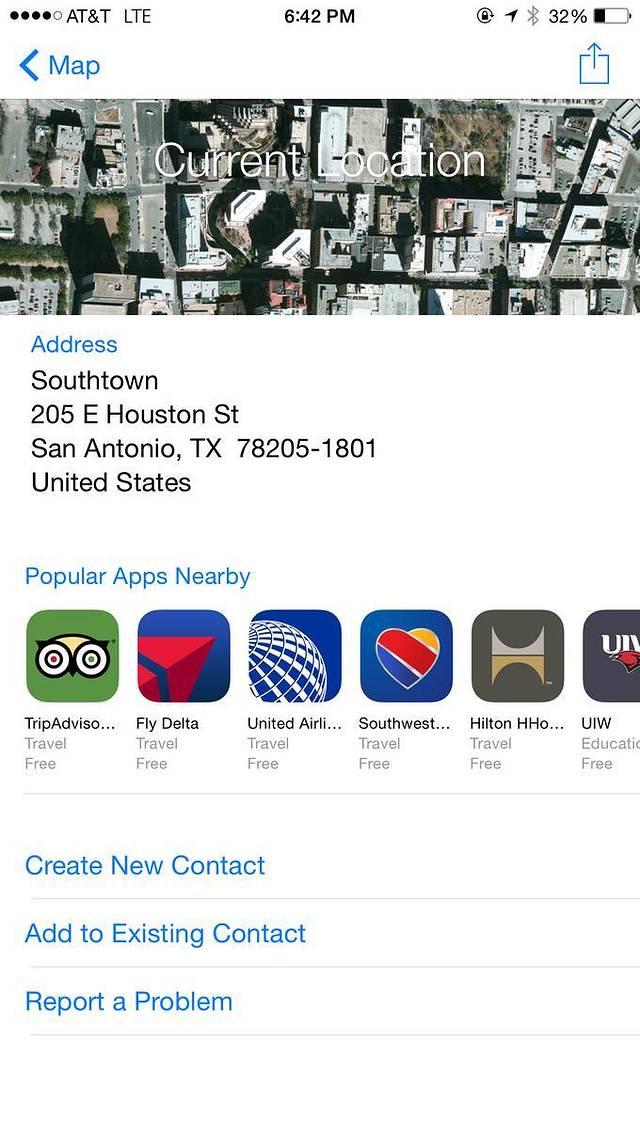This screenshot has height=1137, width=640.
Task: Open the TripAdvisor app listing
Action: pos(72,656)
